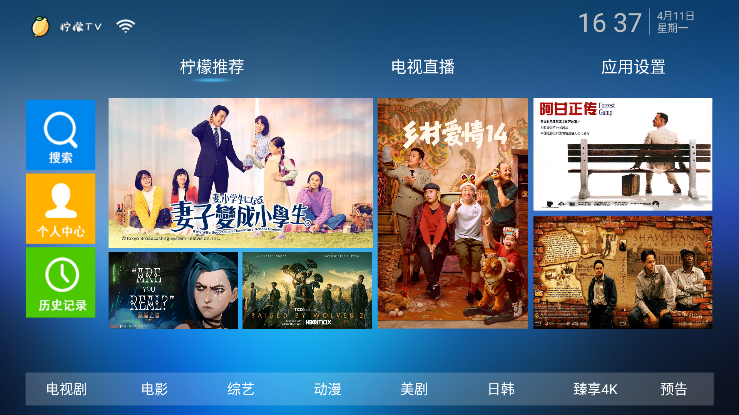
Task: Go to the 综艺 category
Action: point(241,389)
